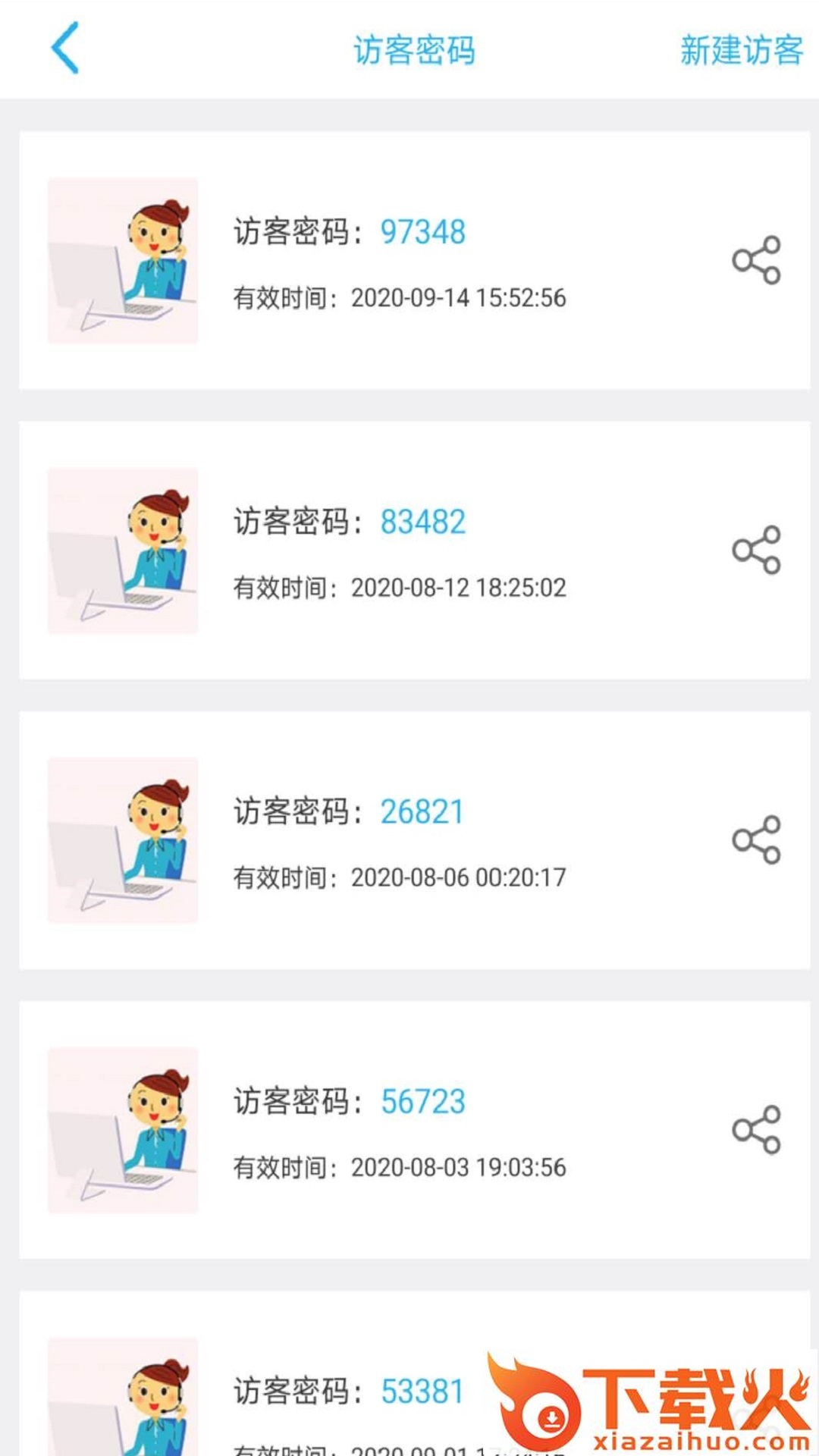Tap 新建访客 to create a visitor
Viewport: 819px width, 1456px height.
741,50
